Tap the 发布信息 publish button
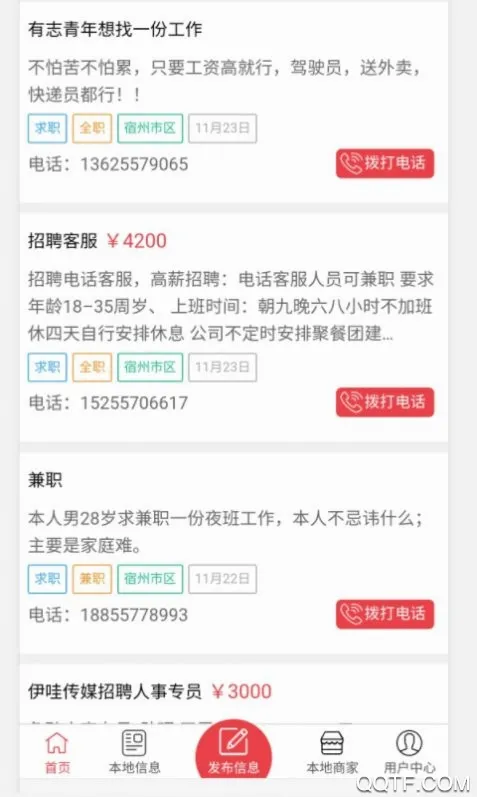This screenshot has height=797, width=477. [x=233, y=752]
